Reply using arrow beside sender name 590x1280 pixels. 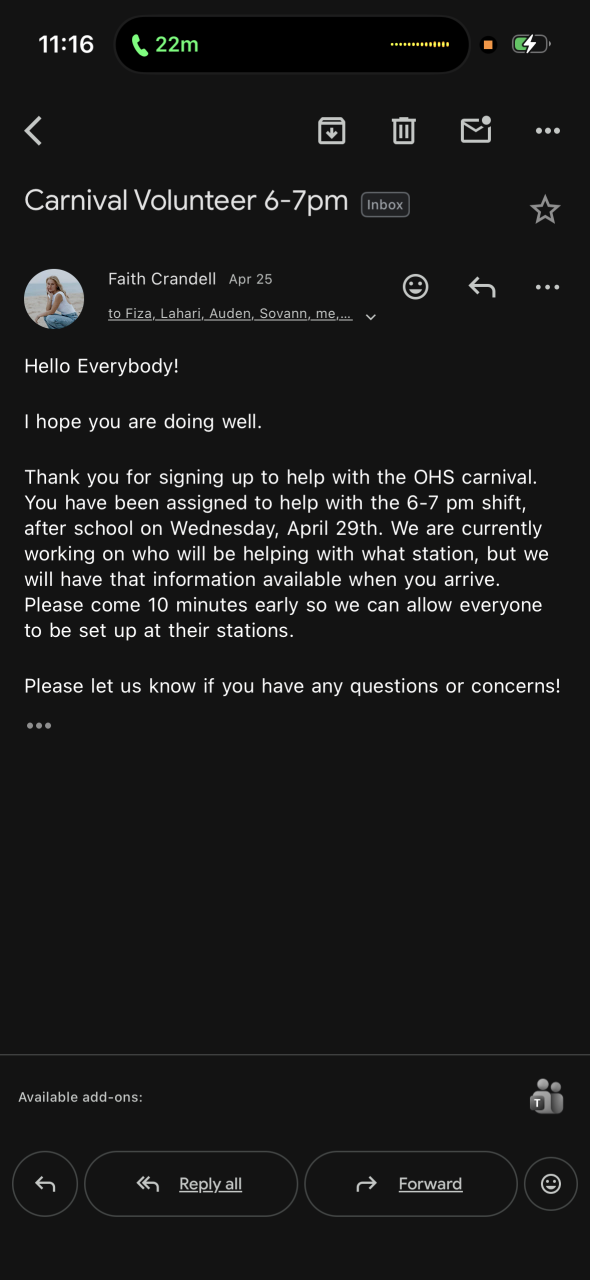[x=482, y=287]
